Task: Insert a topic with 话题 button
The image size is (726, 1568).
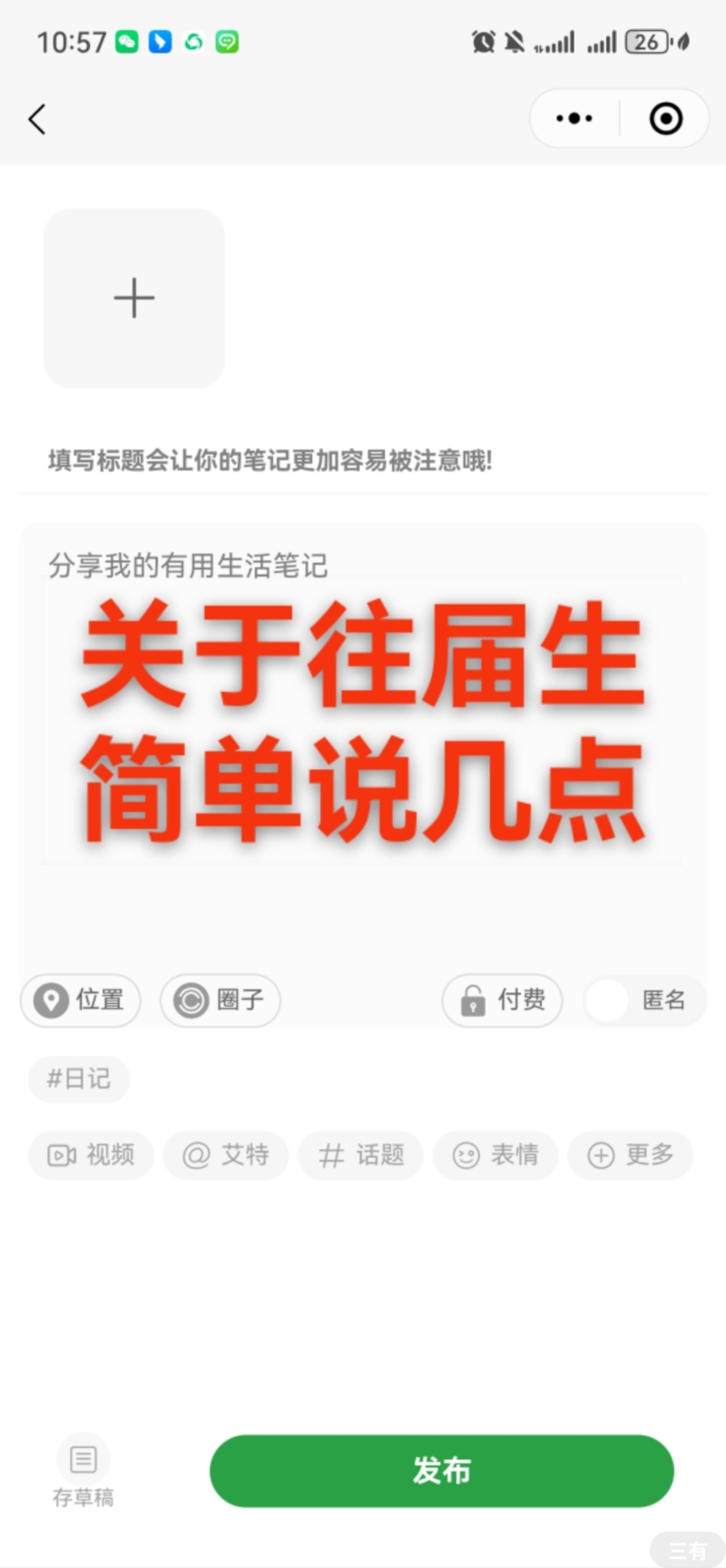Action: click(361, 1155)
